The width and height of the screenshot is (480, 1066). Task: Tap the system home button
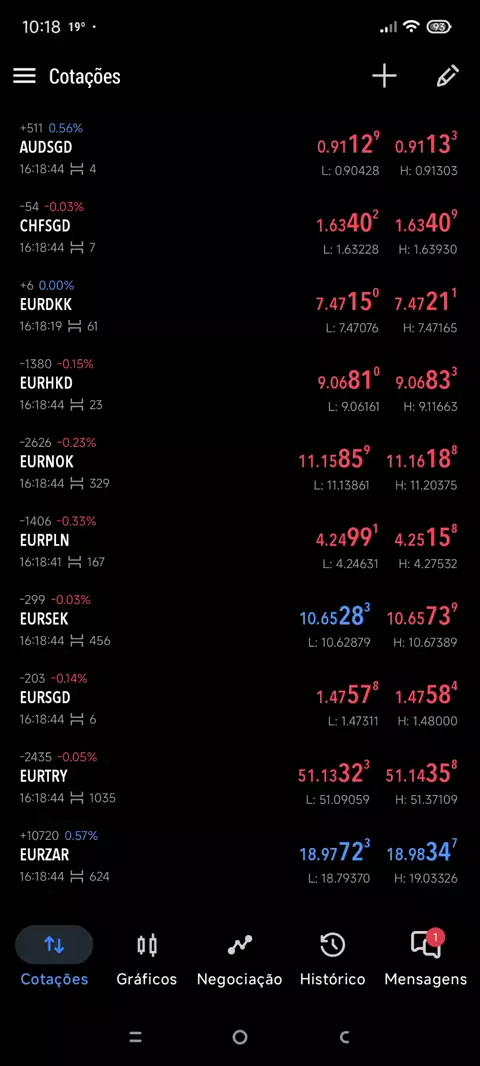click(x=239, y=1037)
